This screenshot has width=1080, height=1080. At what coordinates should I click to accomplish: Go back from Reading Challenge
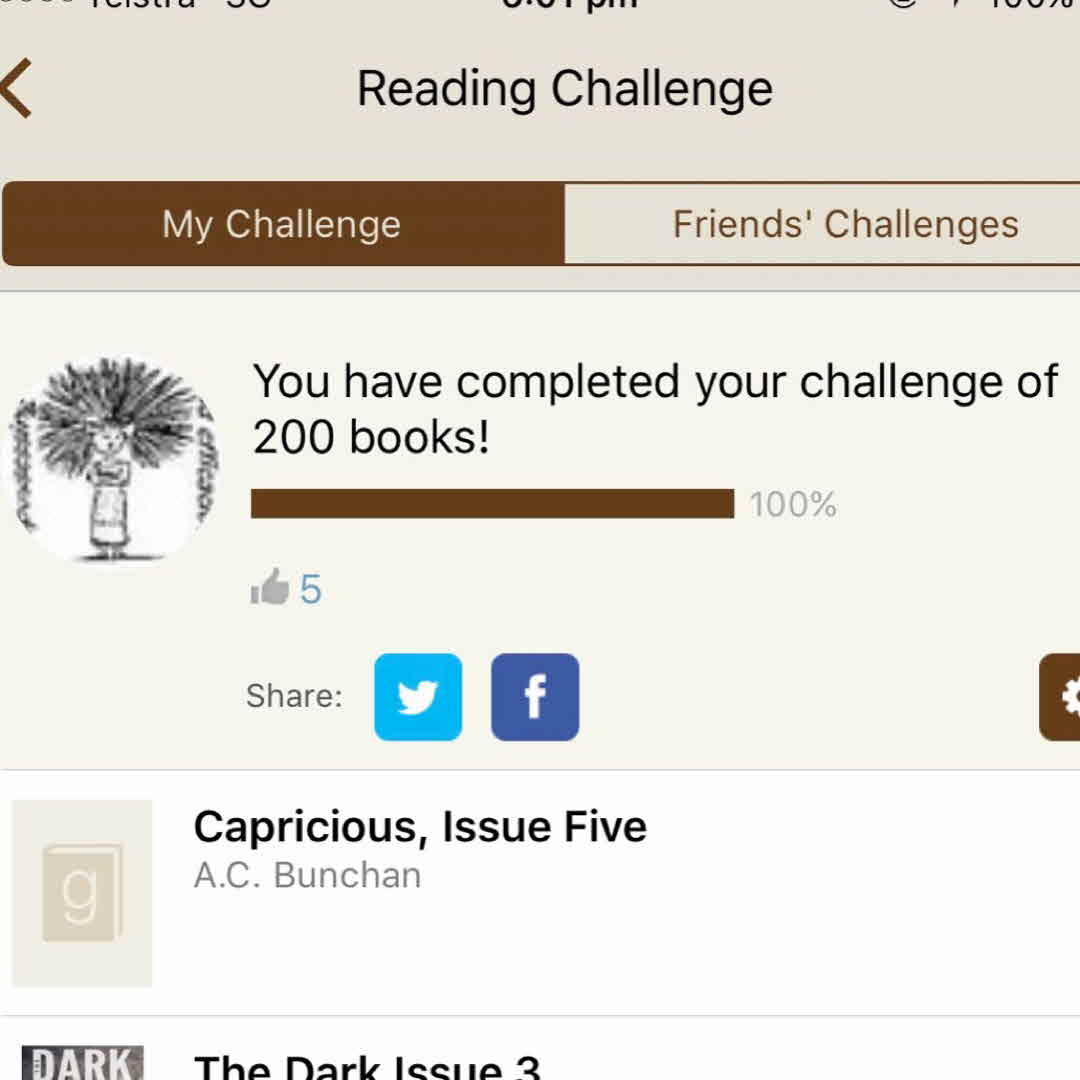pos(18,89)
